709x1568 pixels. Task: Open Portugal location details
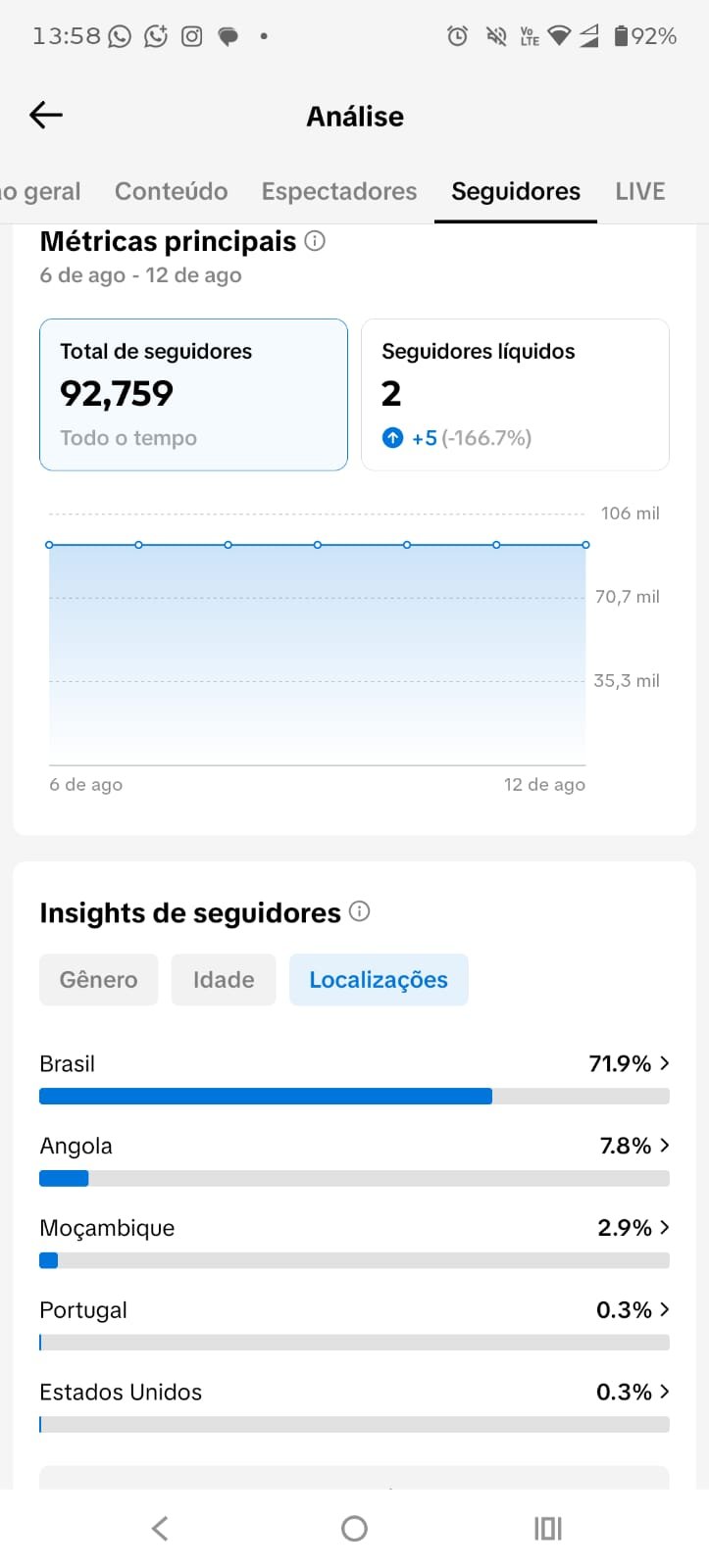coord(354,1324)
